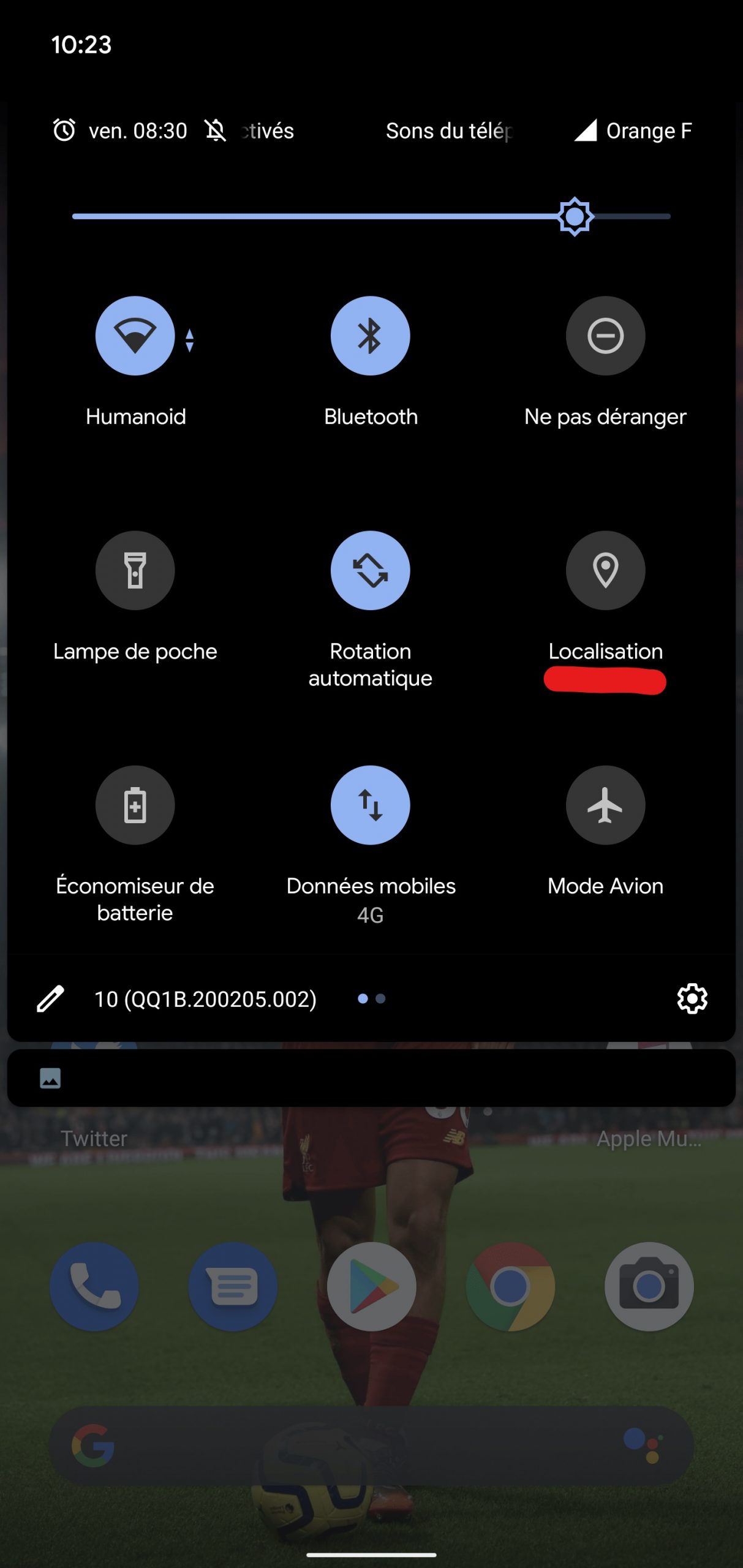Image resolution: width=743 pixels, height=1568 pixels.
Task: Turn off Bluetooth
Action: pos(370,336)
